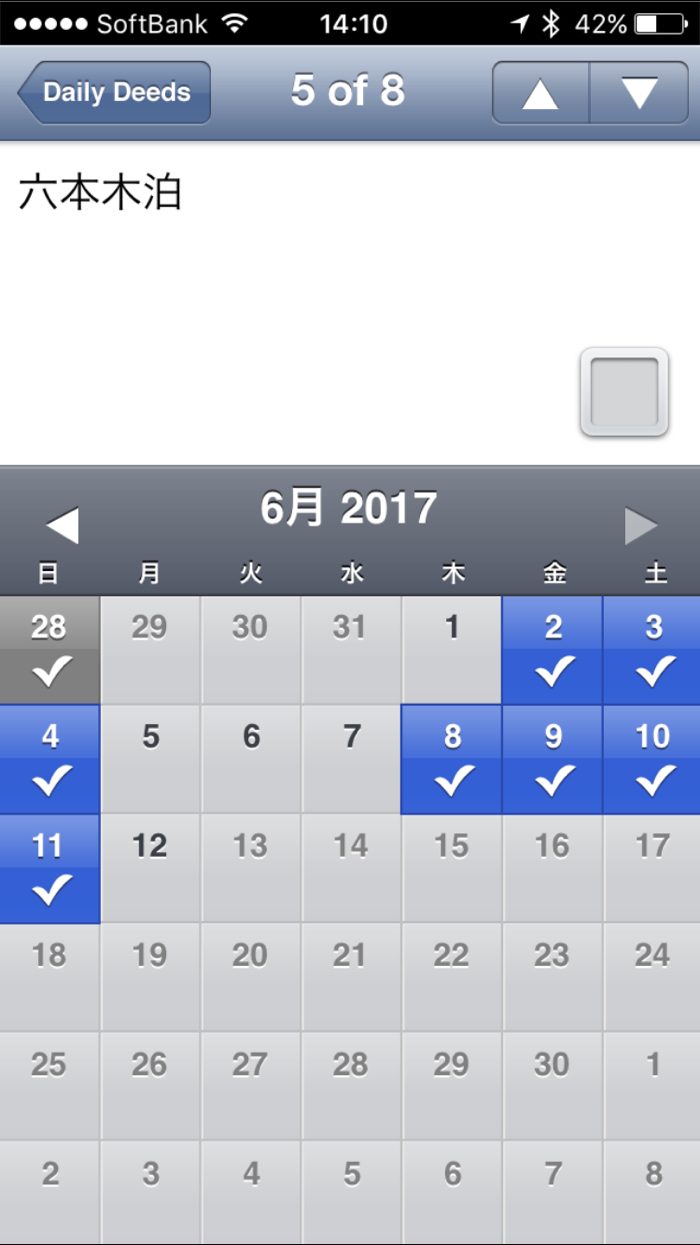Toggle the check on June 8
This screenshot has width=700, height=1245.
tap(452, 759)
